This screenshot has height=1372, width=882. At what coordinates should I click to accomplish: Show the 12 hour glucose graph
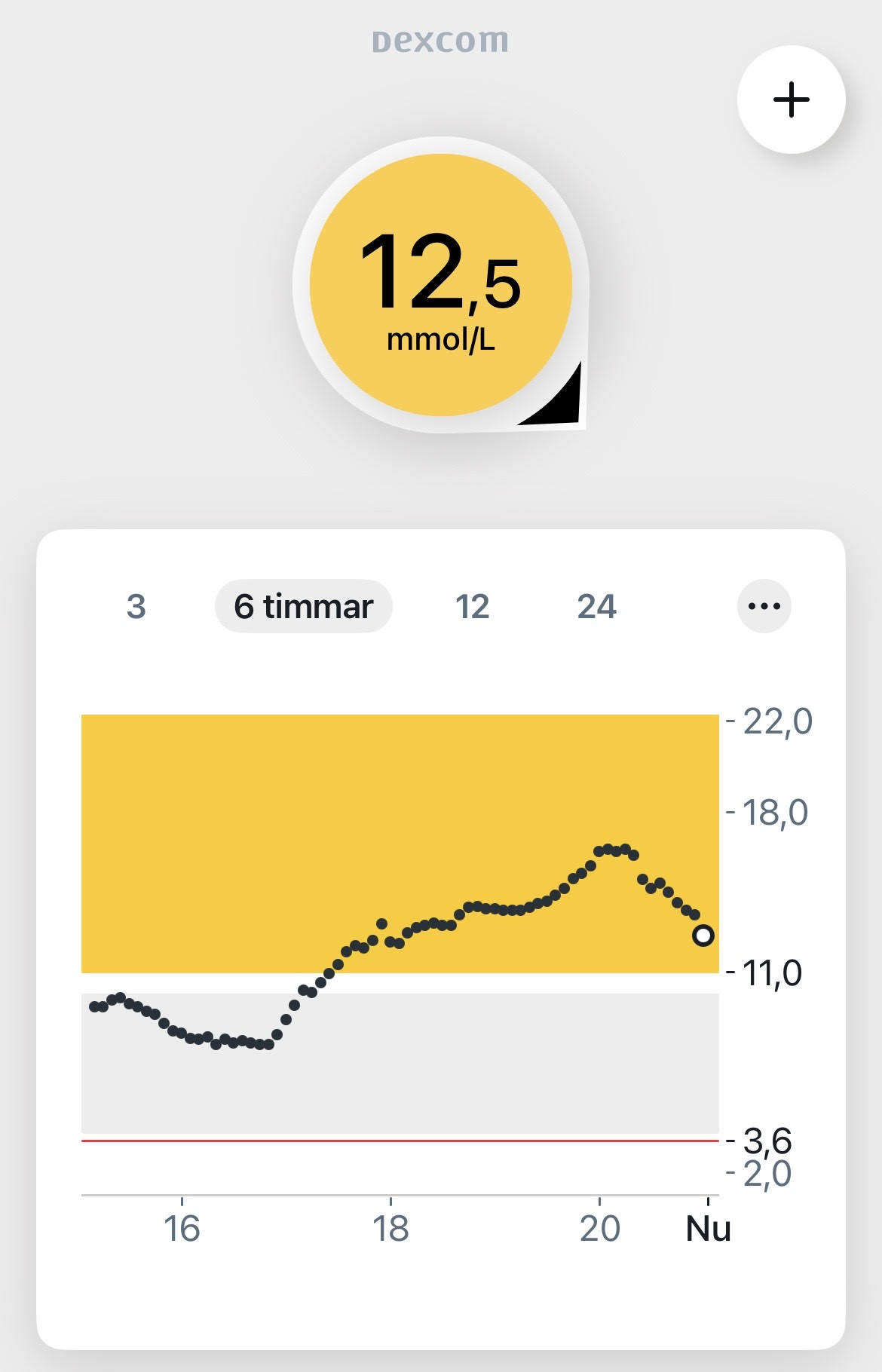pos(472,606)
